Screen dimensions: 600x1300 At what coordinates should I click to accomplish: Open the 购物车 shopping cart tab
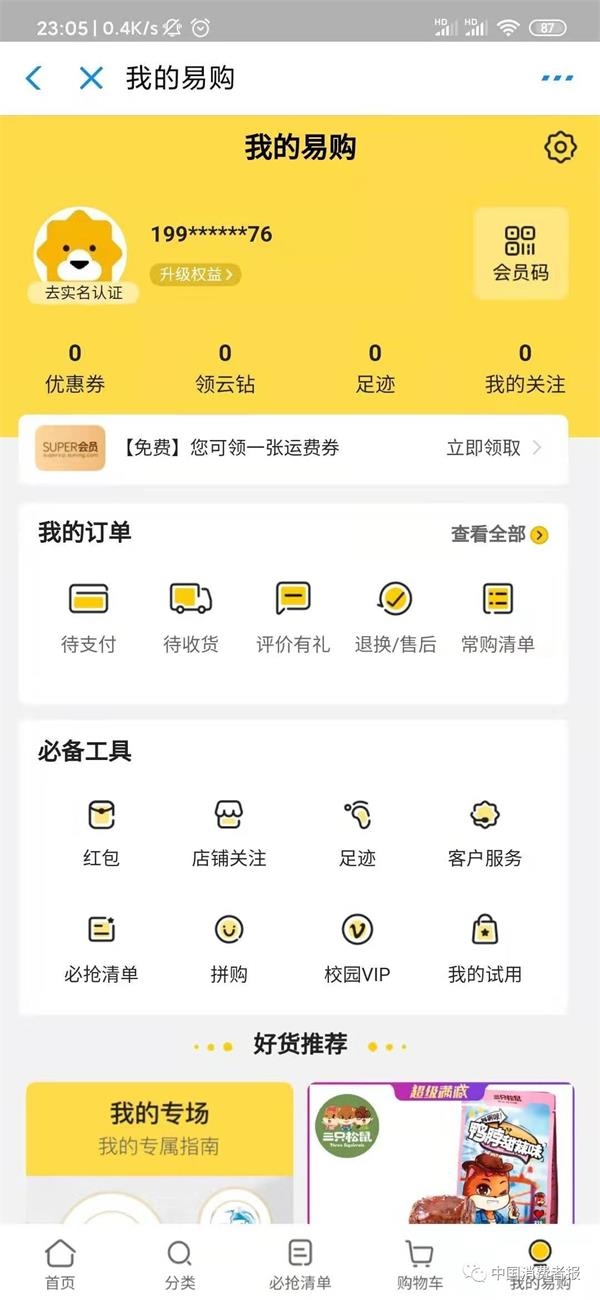pyautogui.click(x=419, y=1264)
